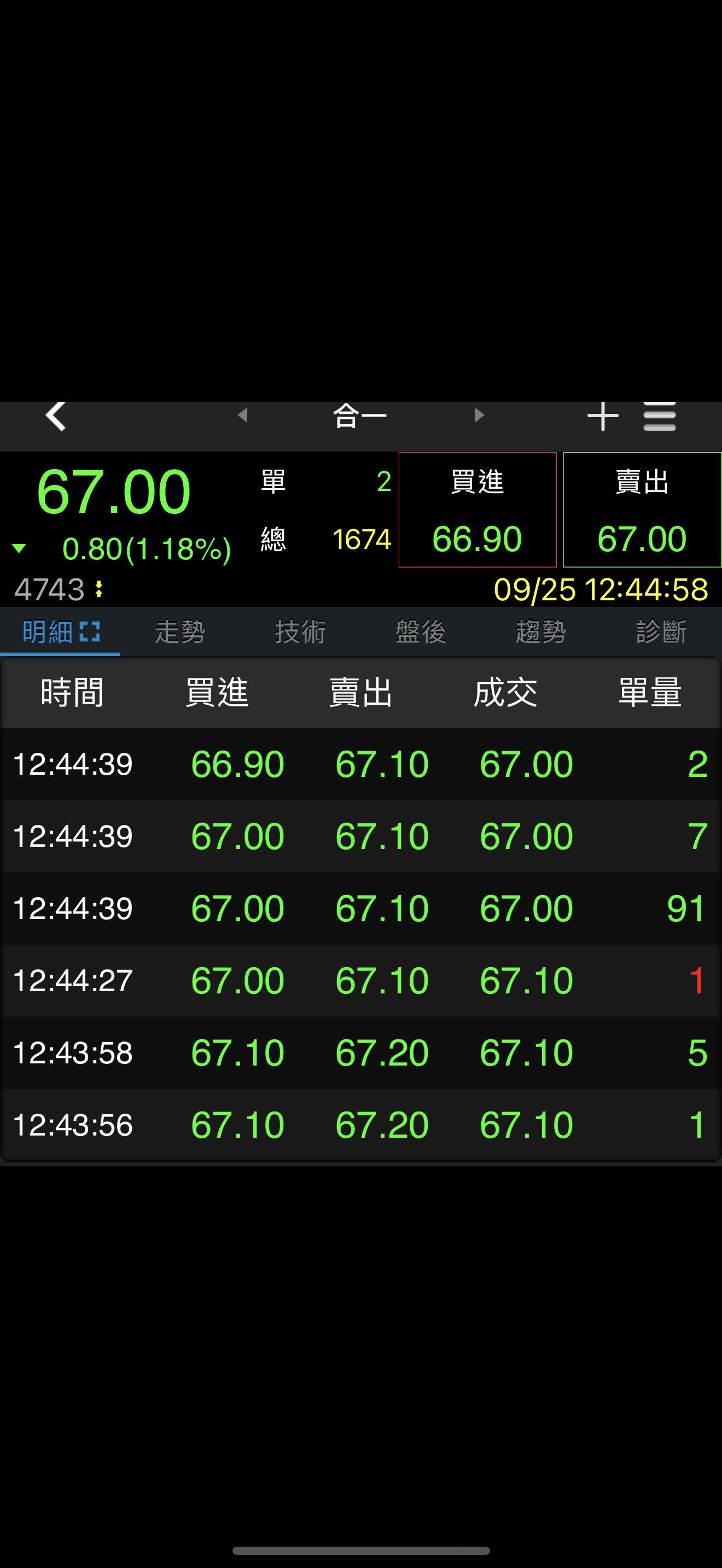Open the hamburger menu at top right
The width and height of the screenshot is (722, 1568).
click(660, 416)
